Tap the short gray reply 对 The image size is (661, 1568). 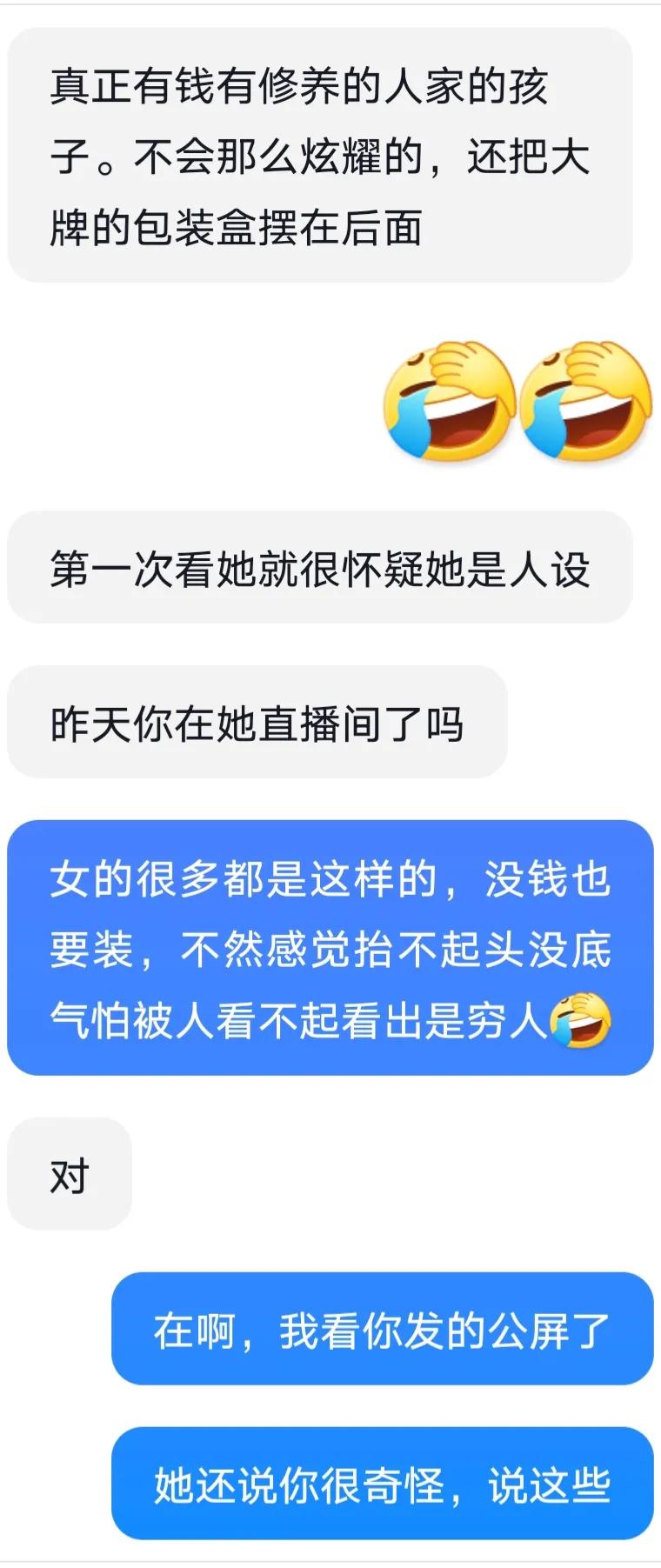[70, 1175]
